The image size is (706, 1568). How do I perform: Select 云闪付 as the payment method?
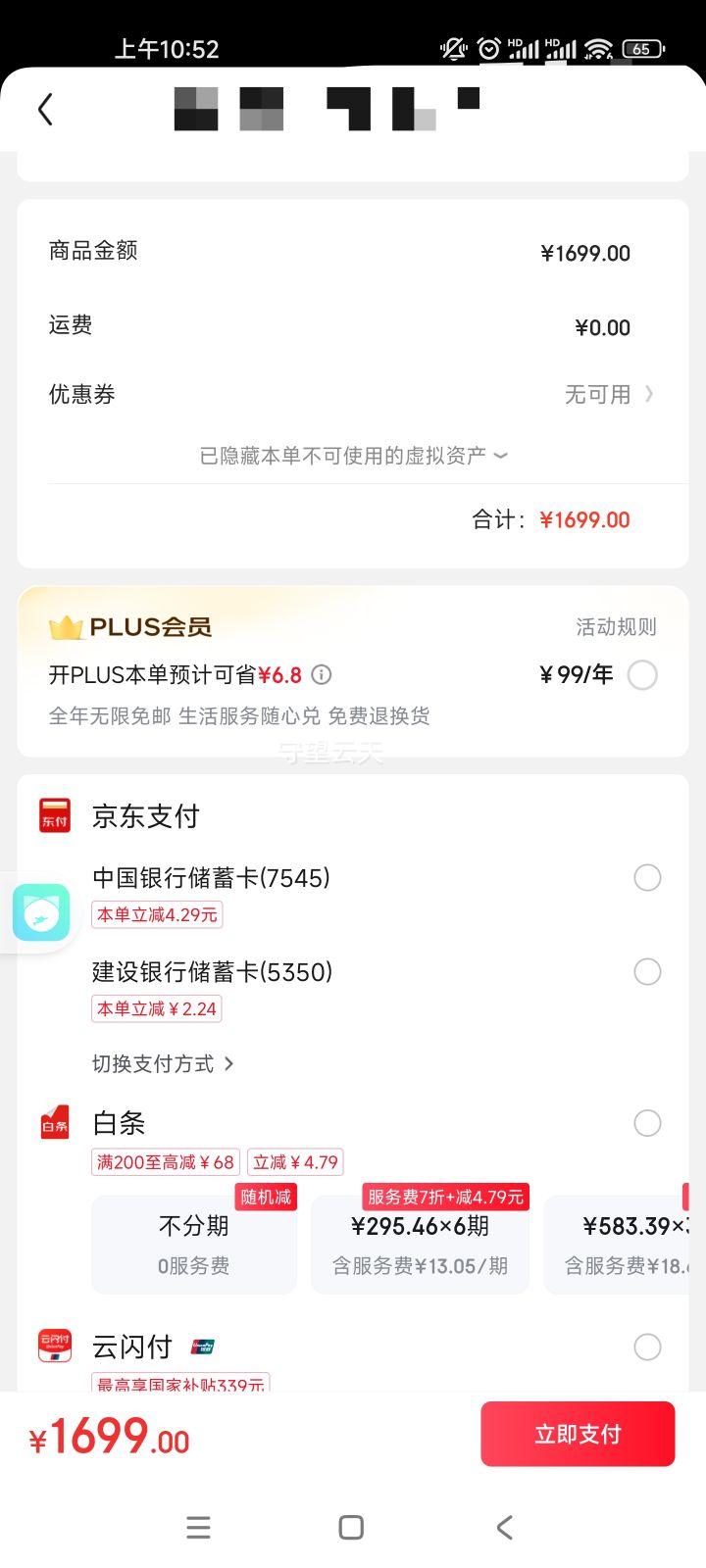tap(647, 1347)
